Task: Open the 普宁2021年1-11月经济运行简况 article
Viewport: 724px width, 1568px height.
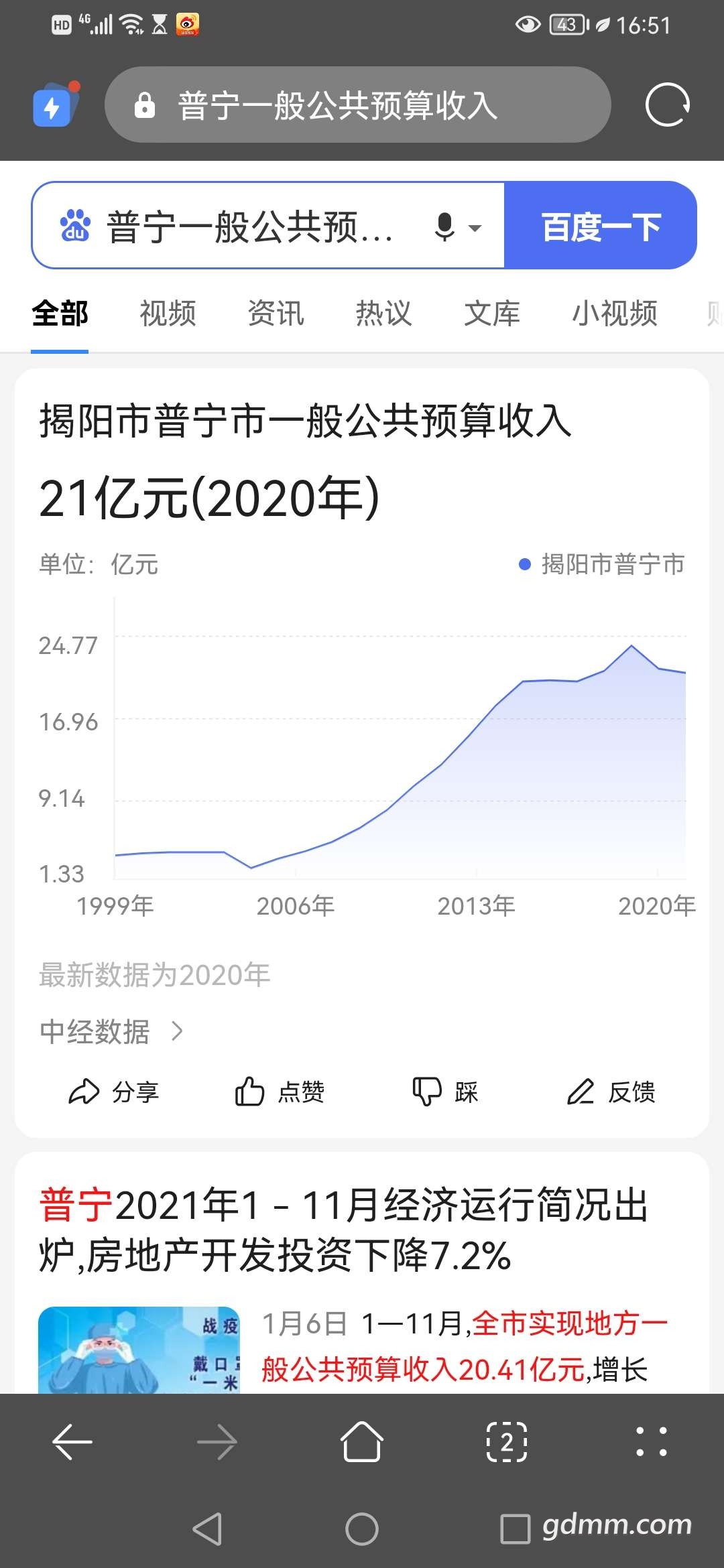Action: [x=343, y=1230]
